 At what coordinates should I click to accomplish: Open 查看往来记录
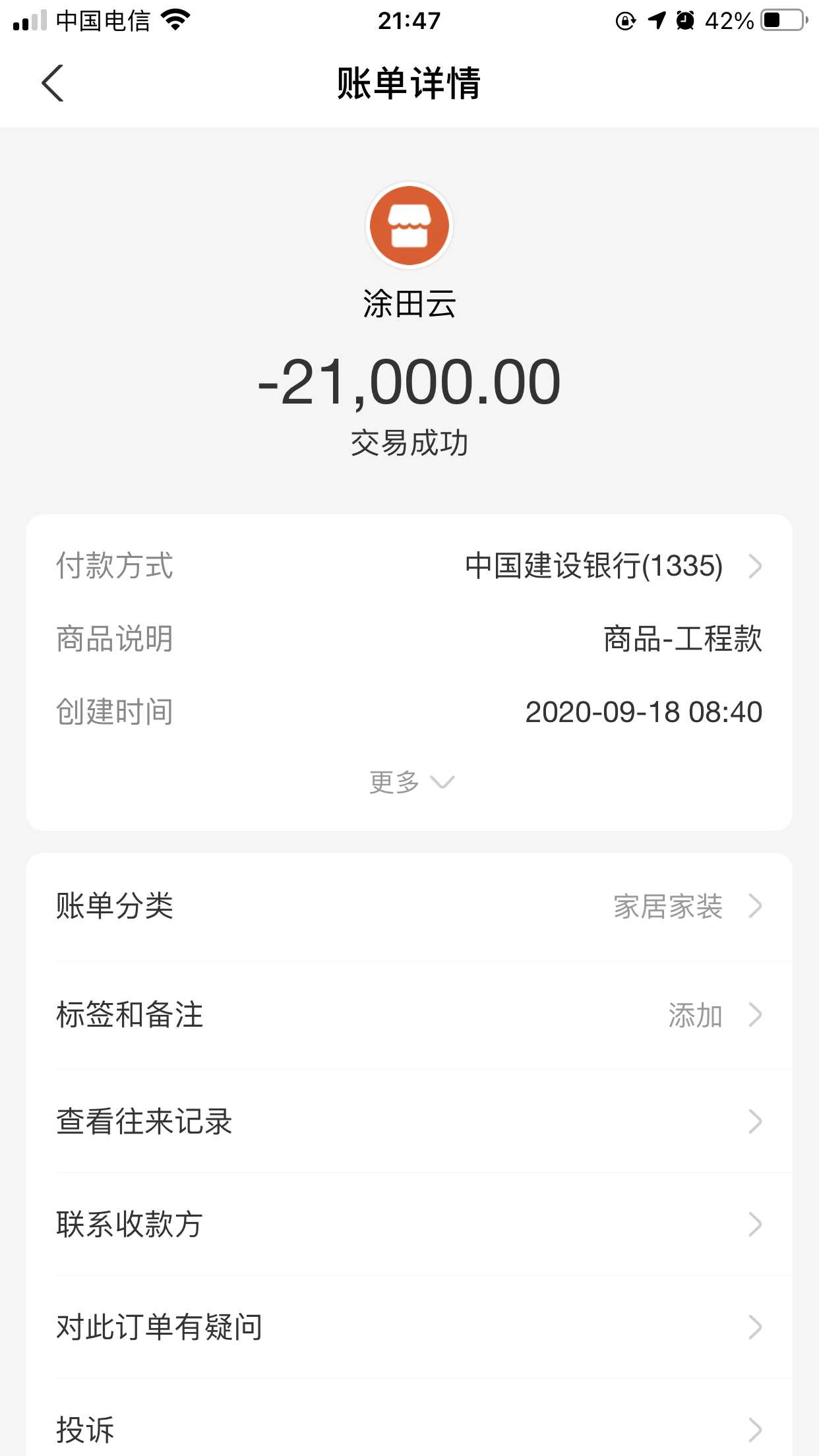pyautogui.click(x=409, y=1122)
